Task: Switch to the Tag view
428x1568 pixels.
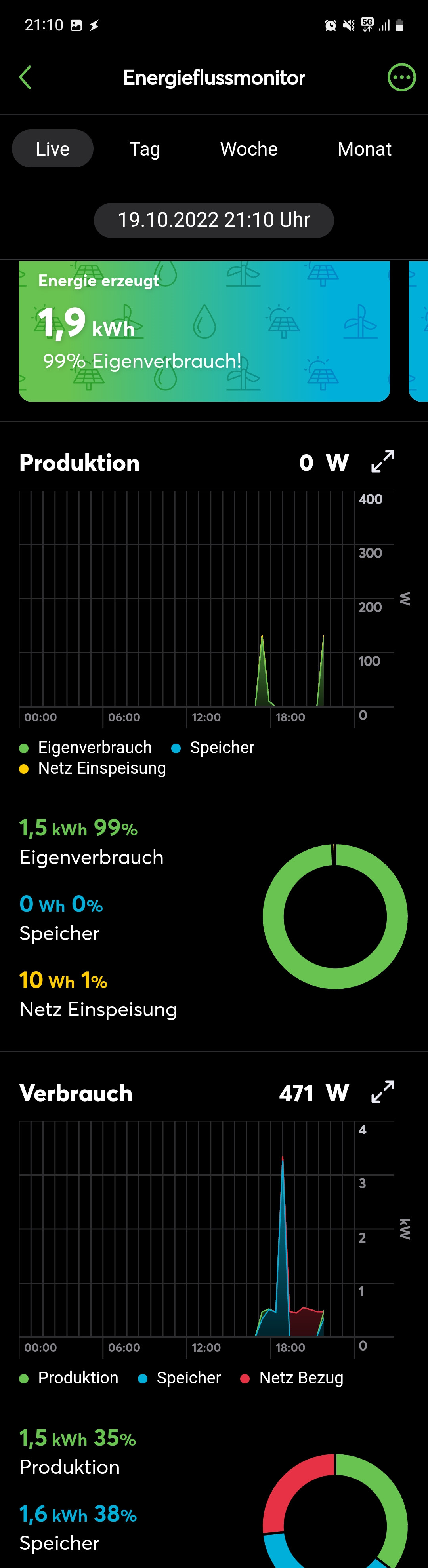Action: pos(144,148)
